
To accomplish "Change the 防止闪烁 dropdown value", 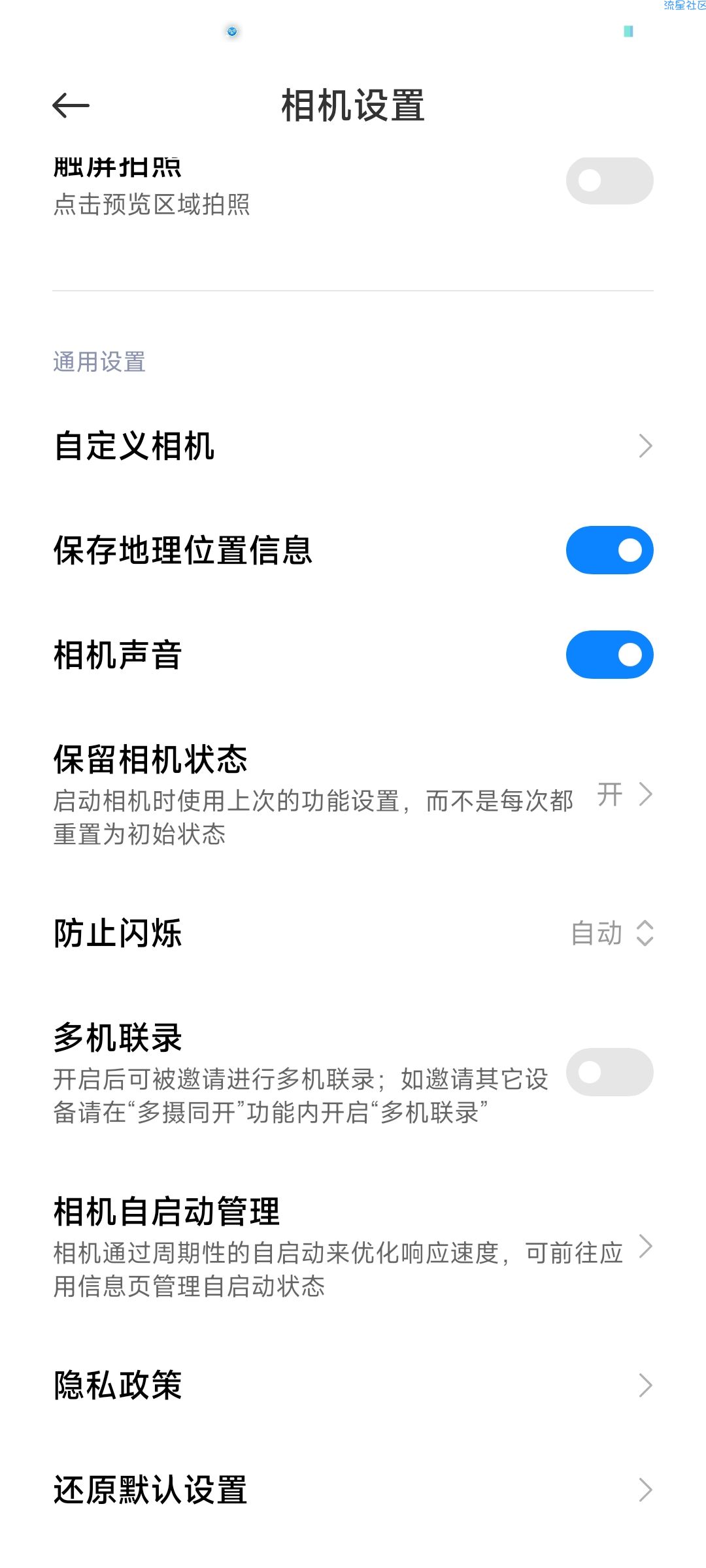I will point(611,933).
